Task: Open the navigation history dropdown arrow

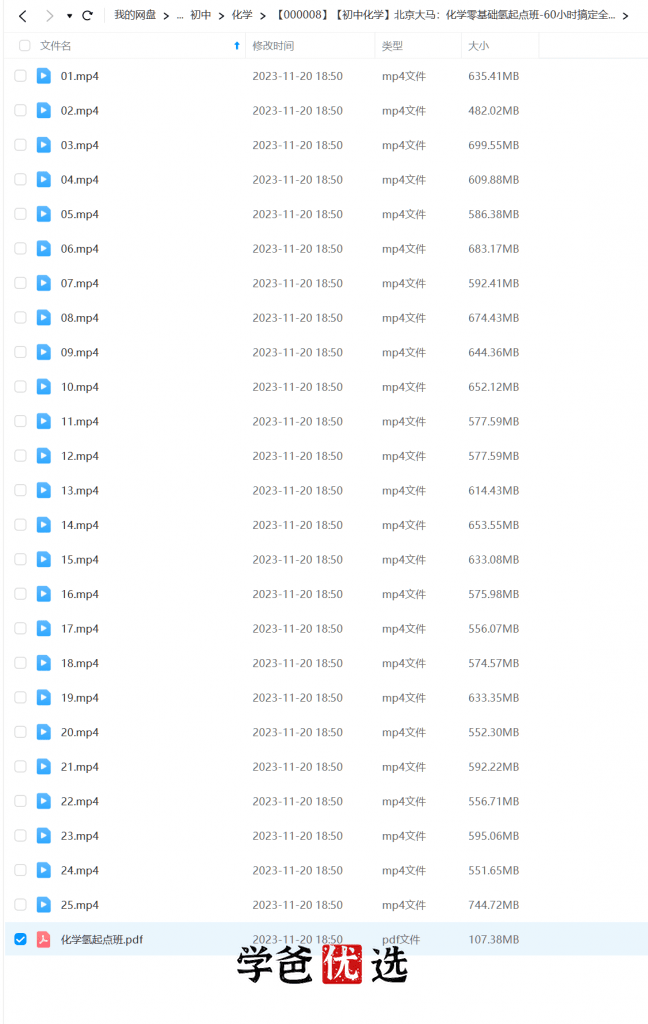Action: click(x=69, y=16)
